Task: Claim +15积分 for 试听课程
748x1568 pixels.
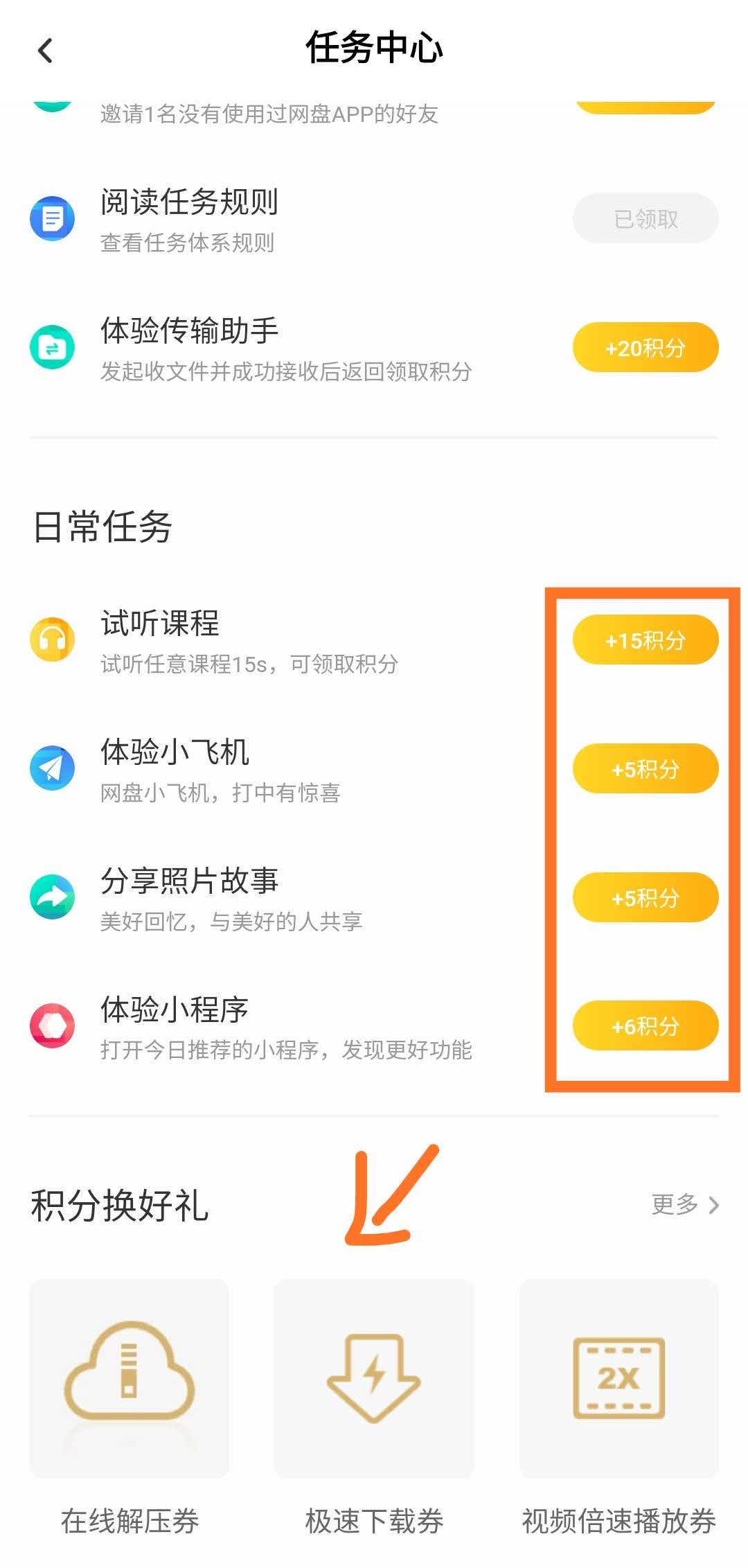Action: pos(645,640)
